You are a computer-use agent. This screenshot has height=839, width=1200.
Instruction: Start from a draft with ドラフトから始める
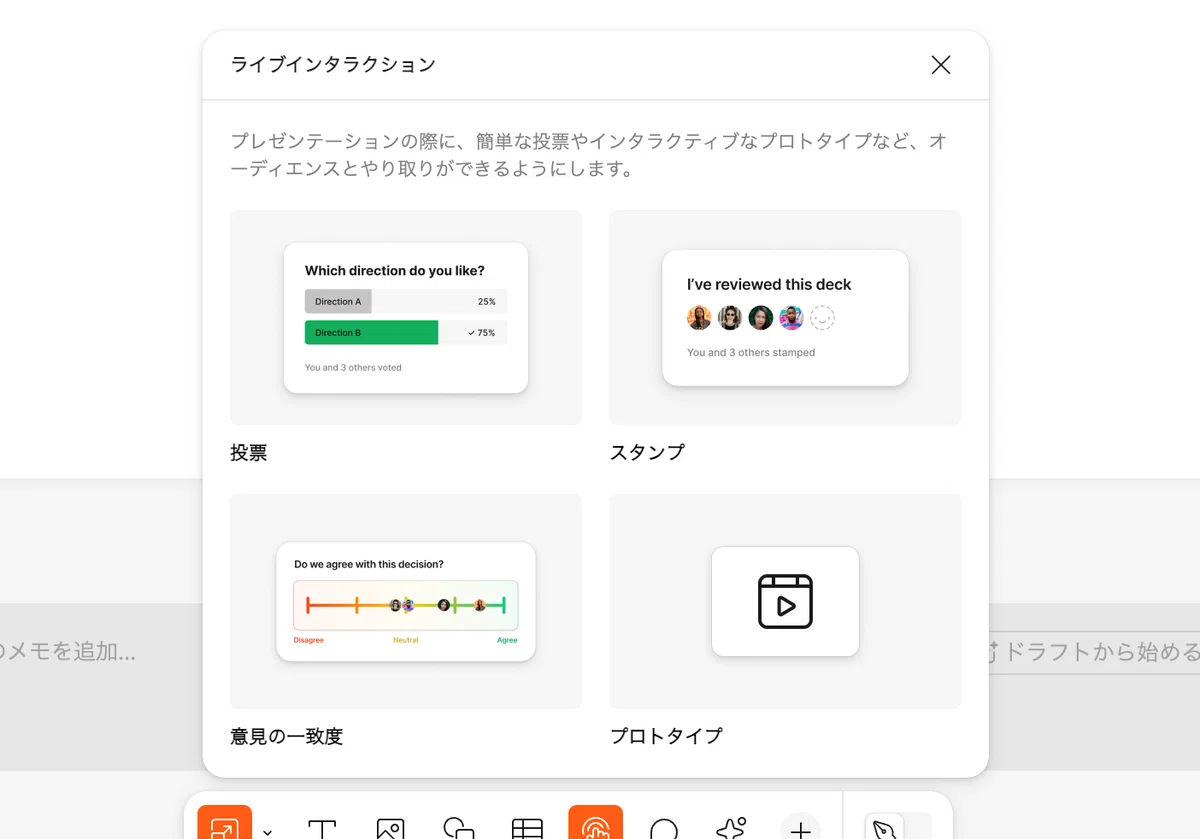pyautogui.click(x=1092, y=652)
